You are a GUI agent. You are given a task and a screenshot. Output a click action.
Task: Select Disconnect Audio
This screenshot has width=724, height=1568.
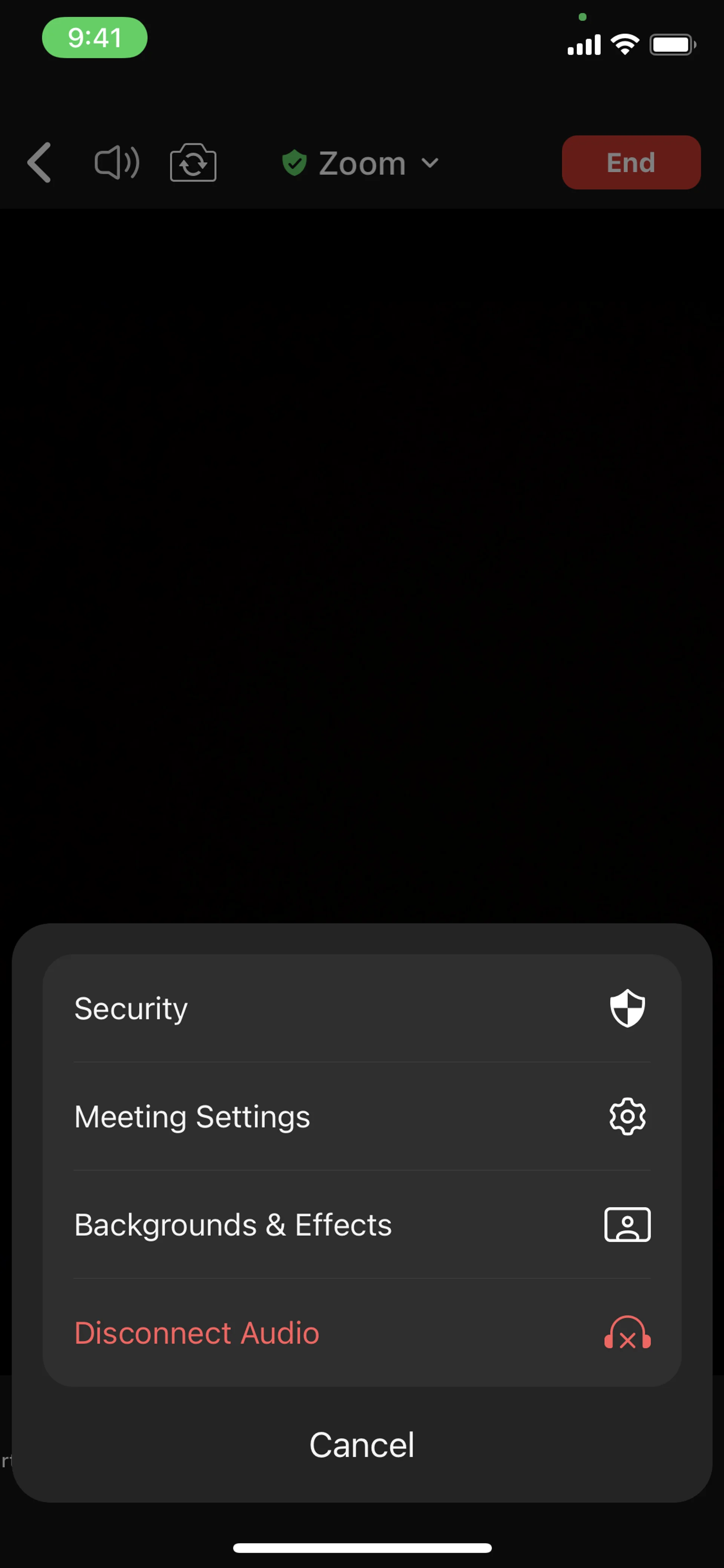(361, 1333)
